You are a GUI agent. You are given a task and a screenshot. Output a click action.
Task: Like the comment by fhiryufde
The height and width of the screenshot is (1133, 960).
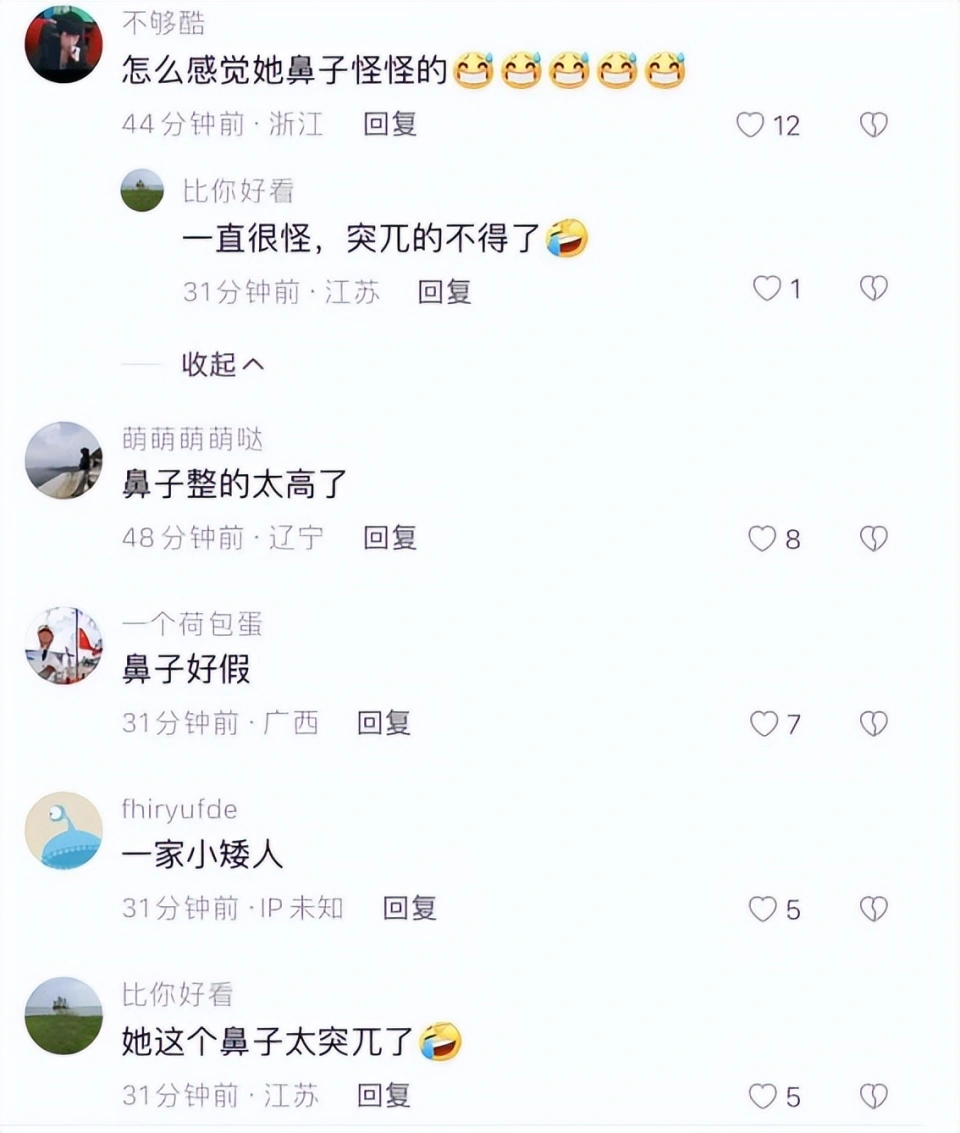click(x=763, y=909)
